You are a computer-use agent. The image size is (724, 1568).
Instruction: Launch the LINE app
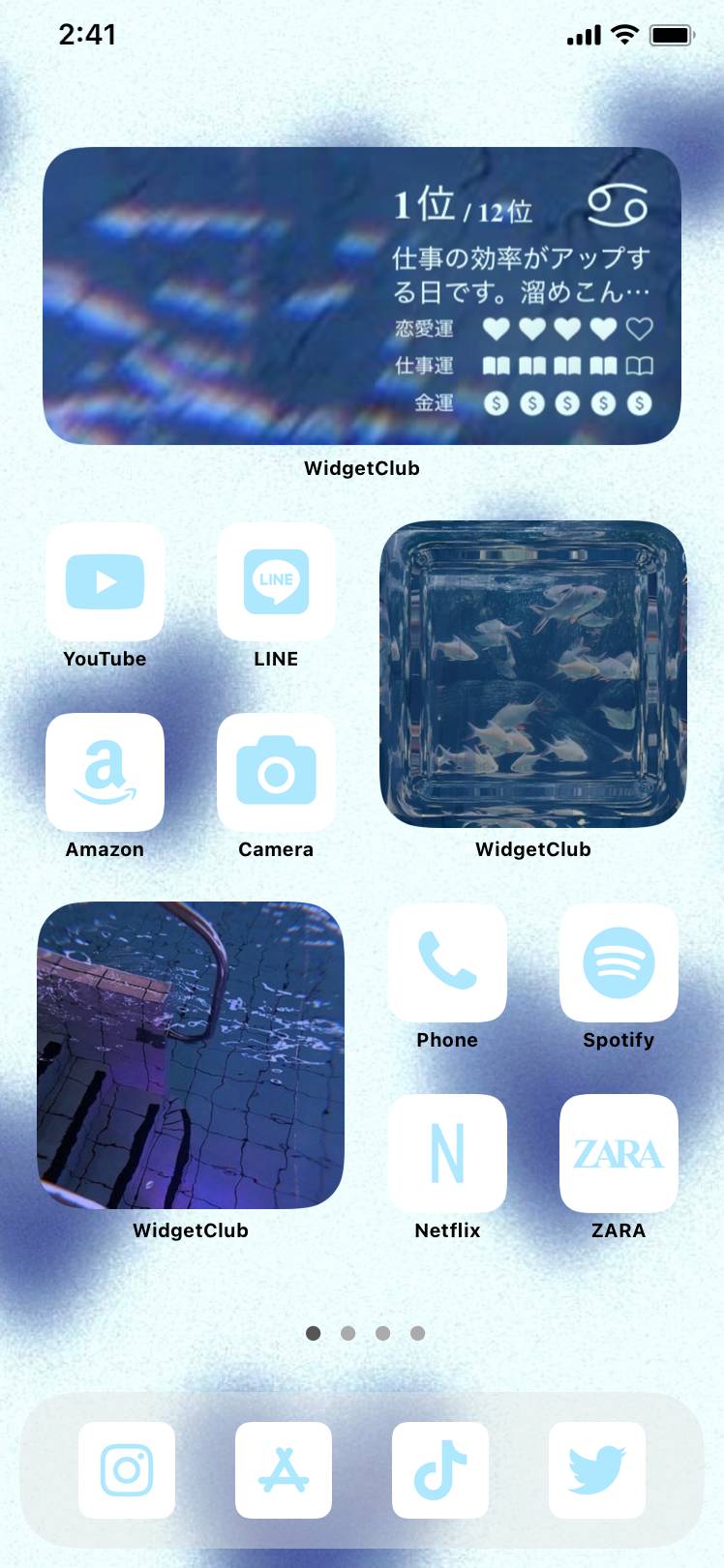(276, 581)
